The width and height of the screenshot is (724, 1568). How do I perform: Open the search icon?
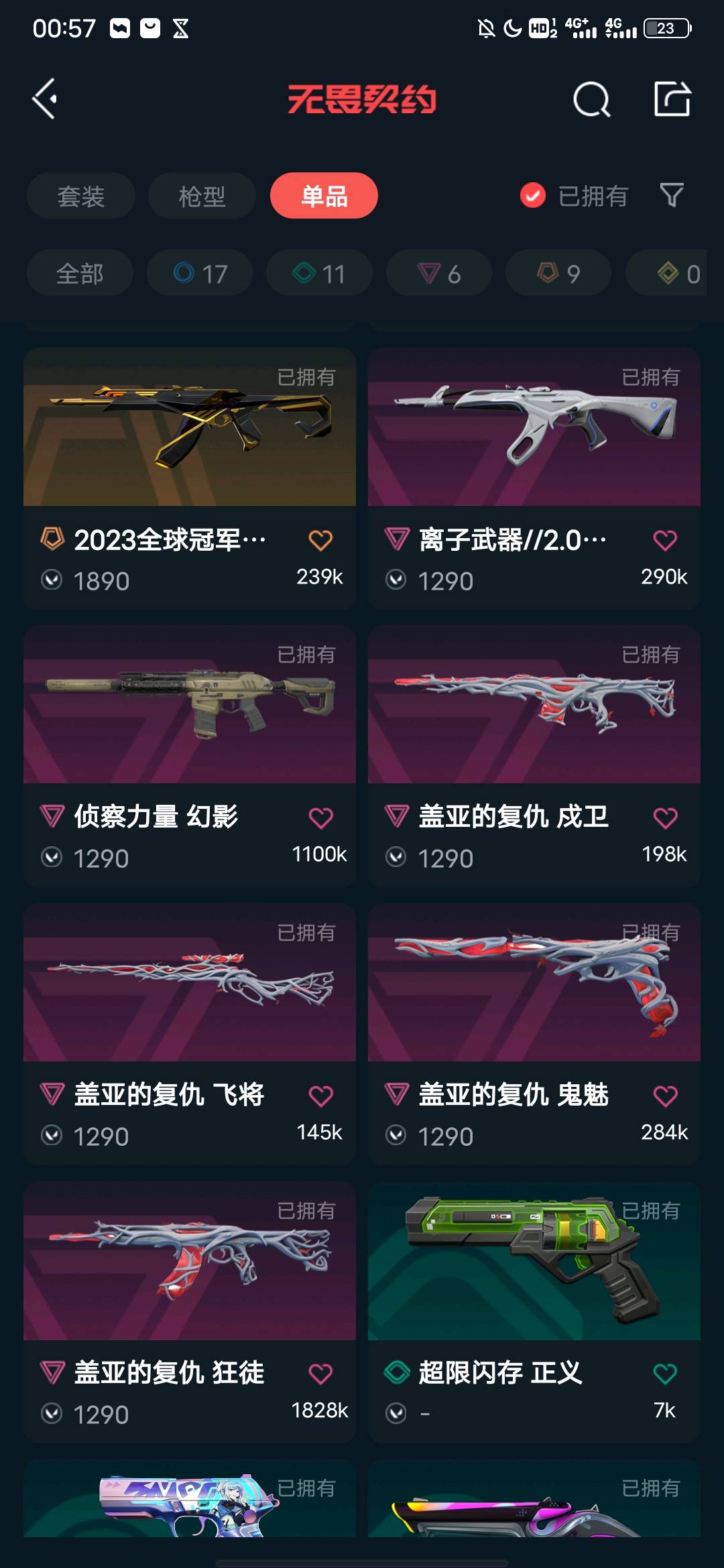[591, 101]
